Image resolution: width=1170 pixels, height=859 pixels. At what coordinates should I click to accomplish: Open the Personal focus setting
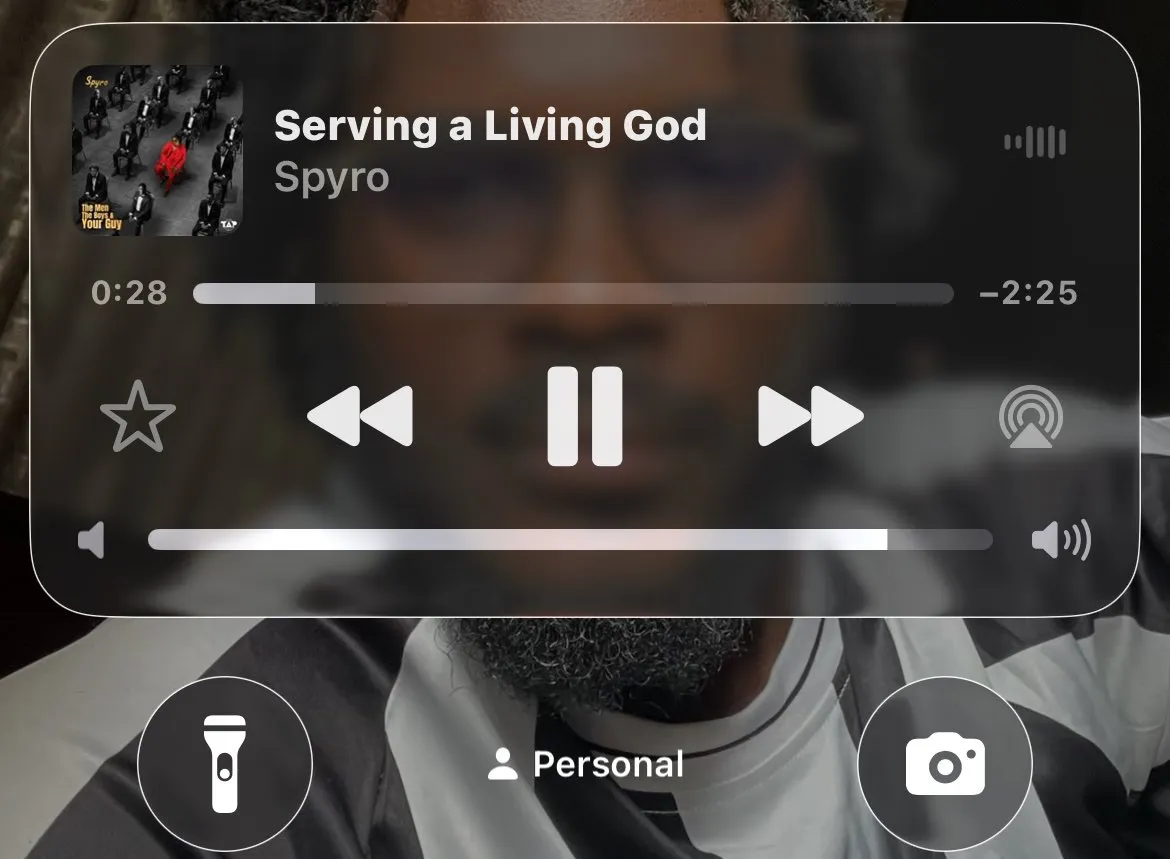pos(586,765)
